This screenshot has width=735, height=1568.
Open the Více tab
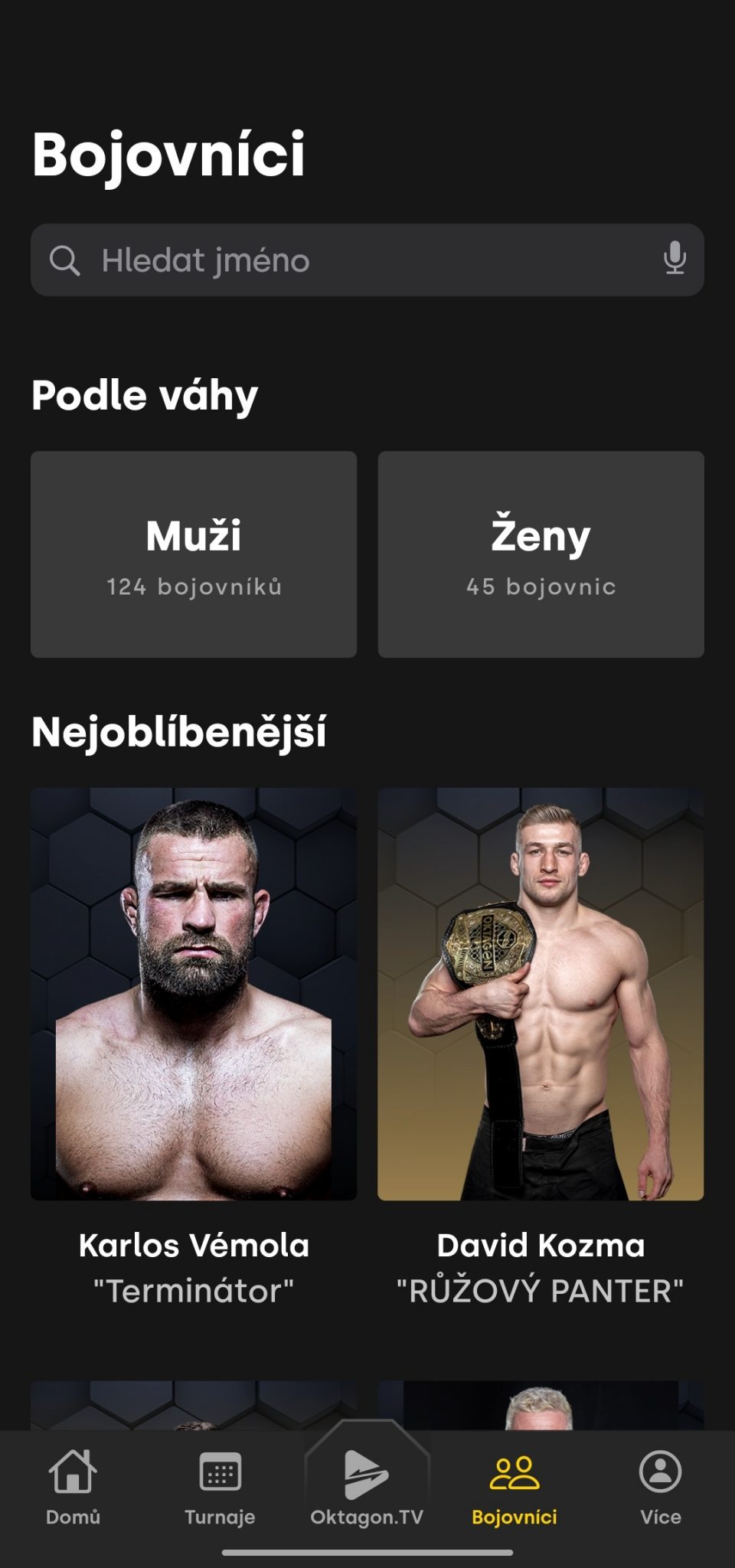[x=660, y=1487]
